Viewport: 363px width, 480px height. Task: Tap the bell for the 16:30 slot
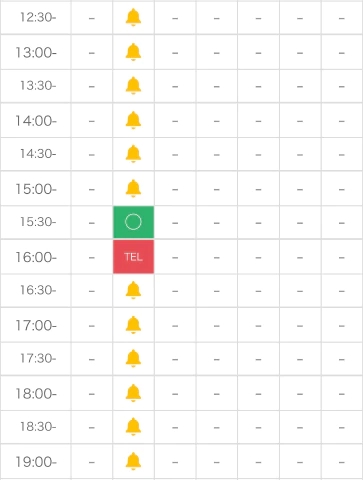point(133,290)
